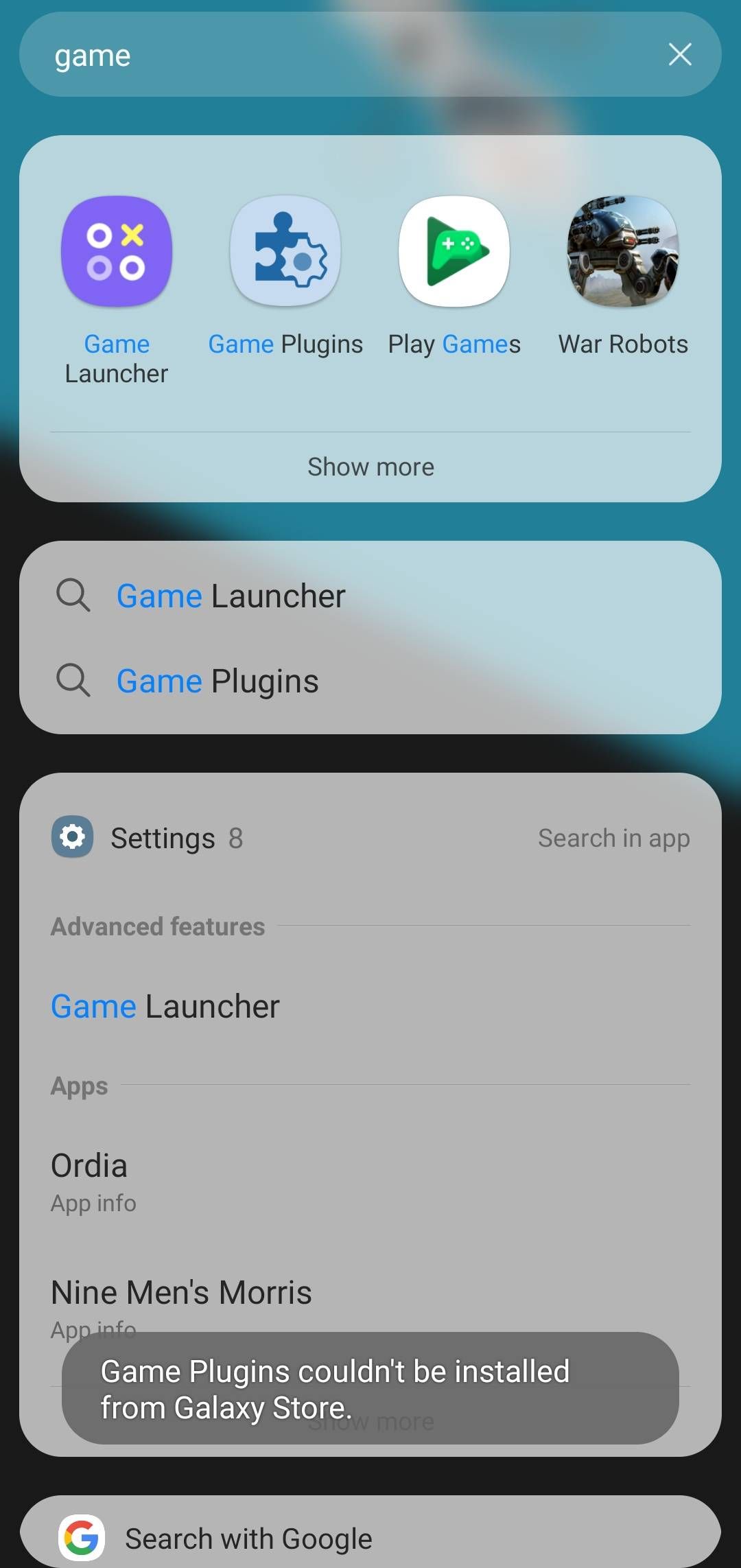Expand app results with Show more
The width and height of the screenshot is (741, 1568).
[370, 466]
